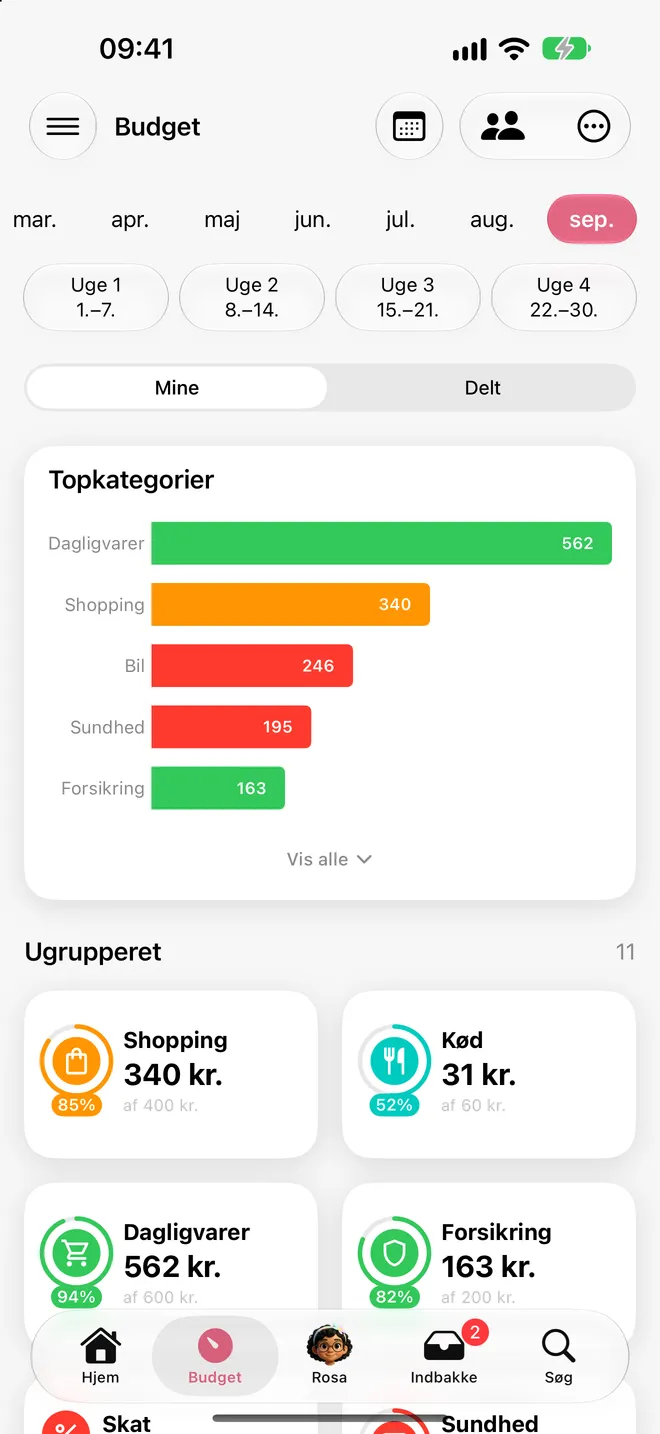This screenshot has height=1434, width=660.
Task: Choose the Uge 2 week chip
Action: pos(252,297)
